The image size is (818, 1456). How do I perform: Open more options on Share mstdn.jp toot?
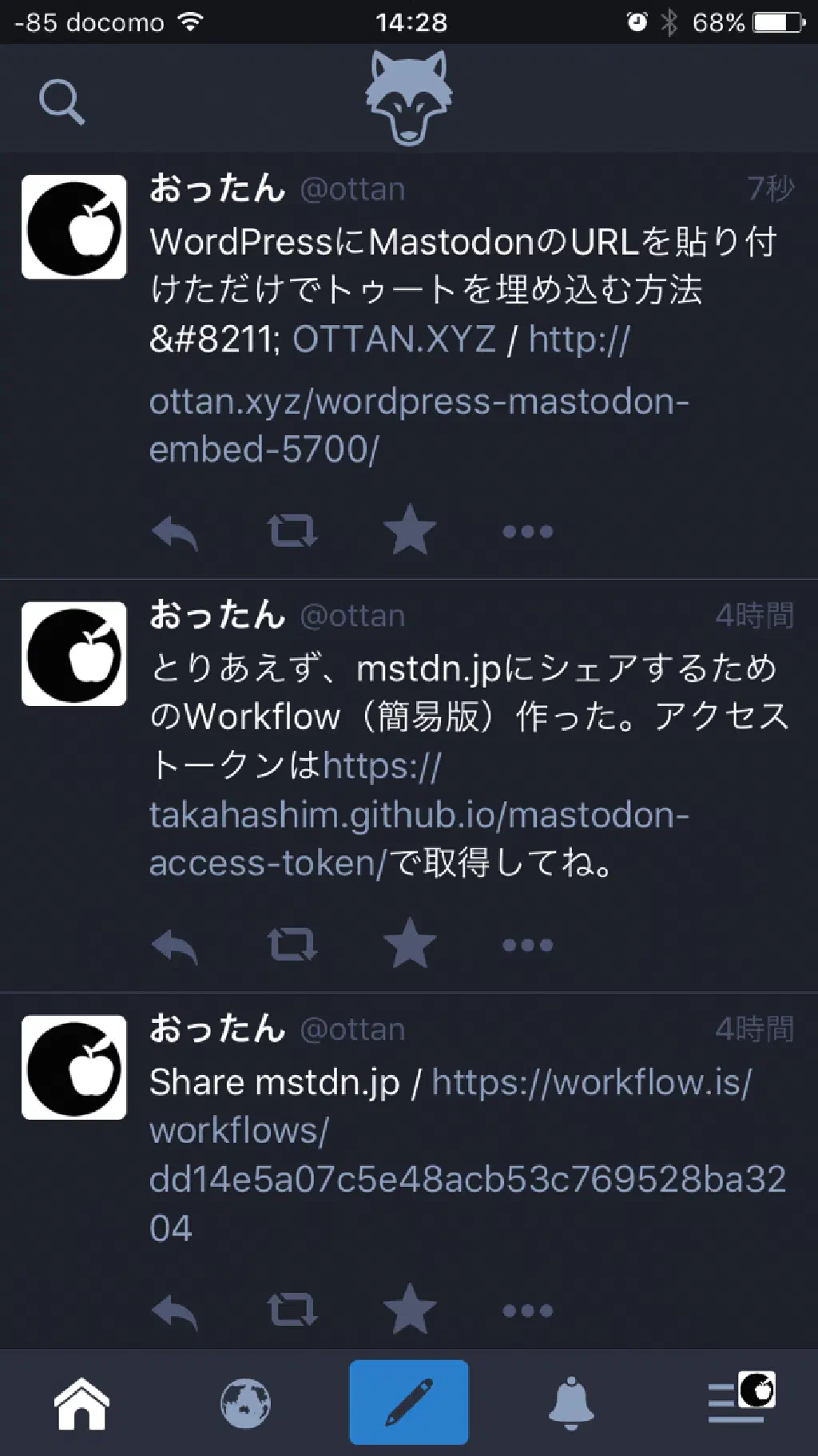point(527,1311)
